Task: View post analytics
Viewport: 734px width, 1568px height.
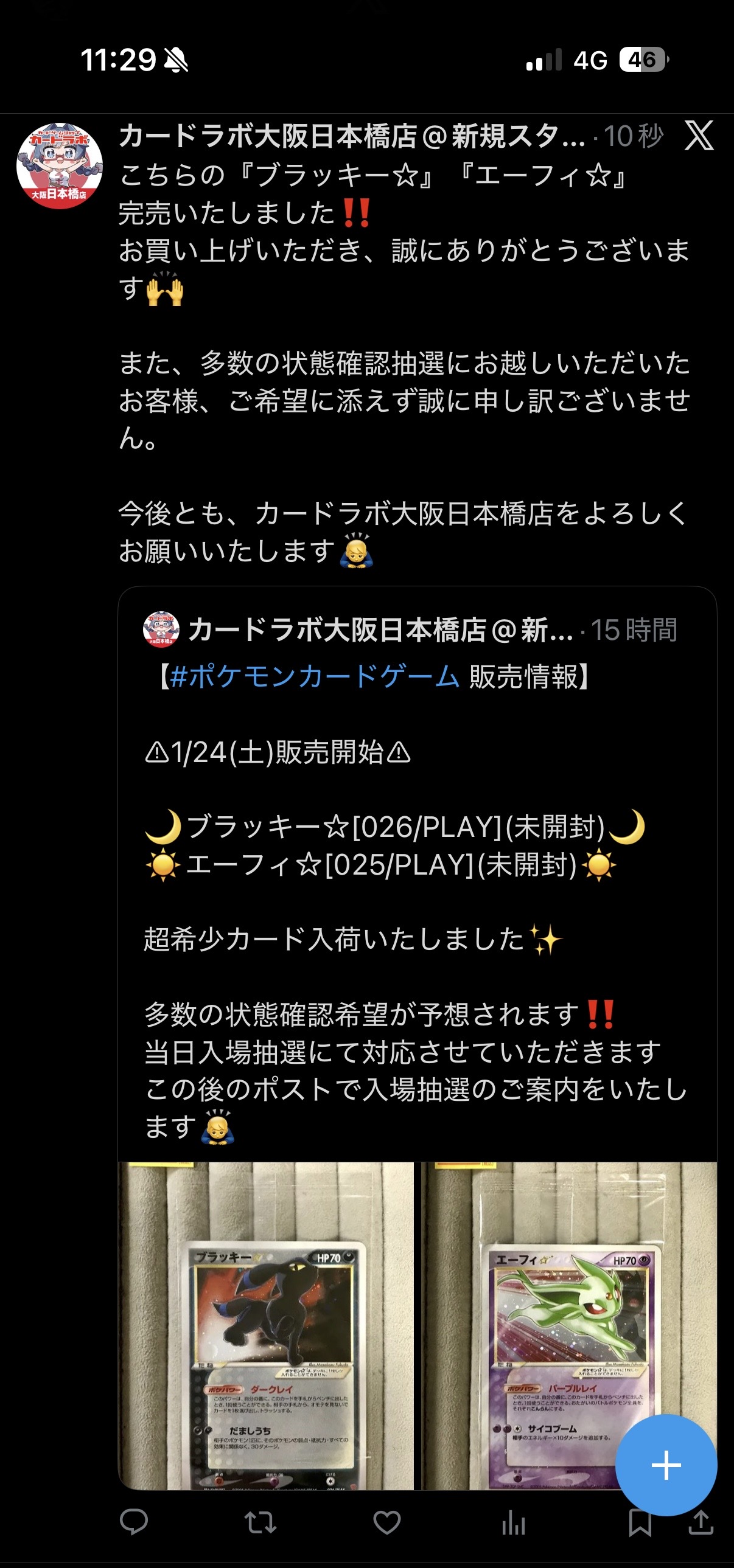Action: (513, 1524)
